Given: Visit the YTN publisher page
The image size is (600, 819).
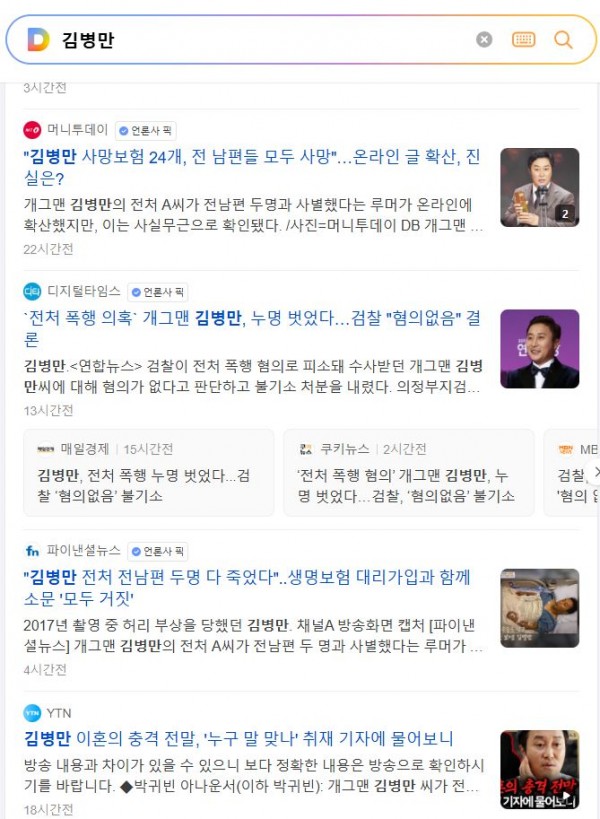Looking at the screenshot, I should click(x=58, y=713).
